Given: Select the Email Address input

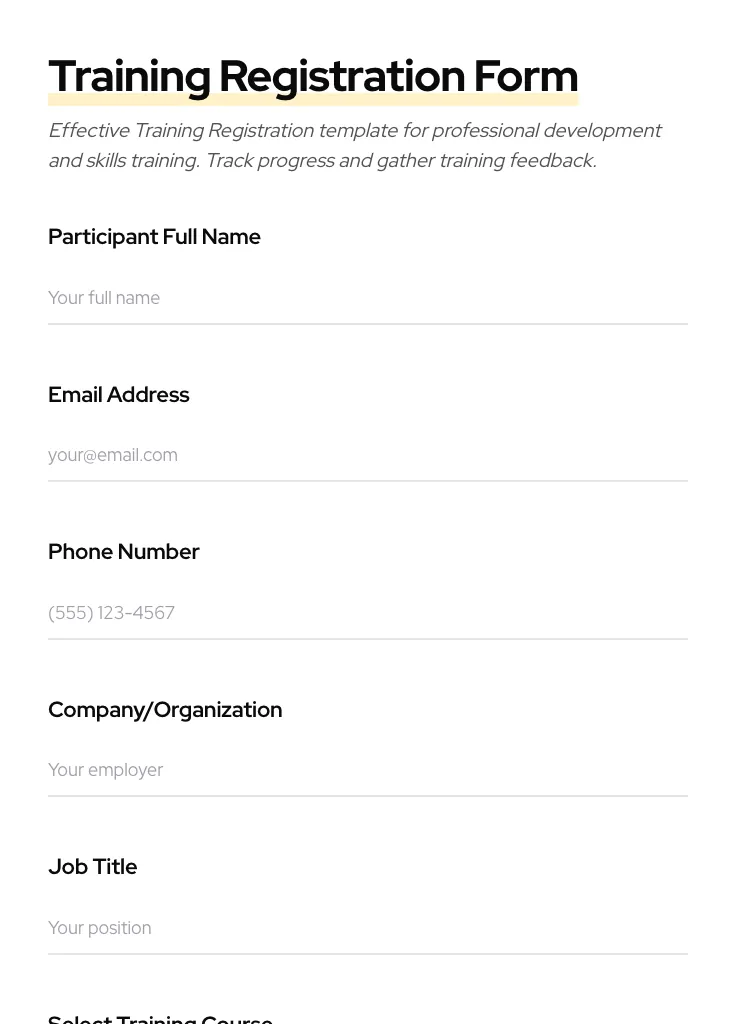Looking at the screenshot, I should click(367, 455).
